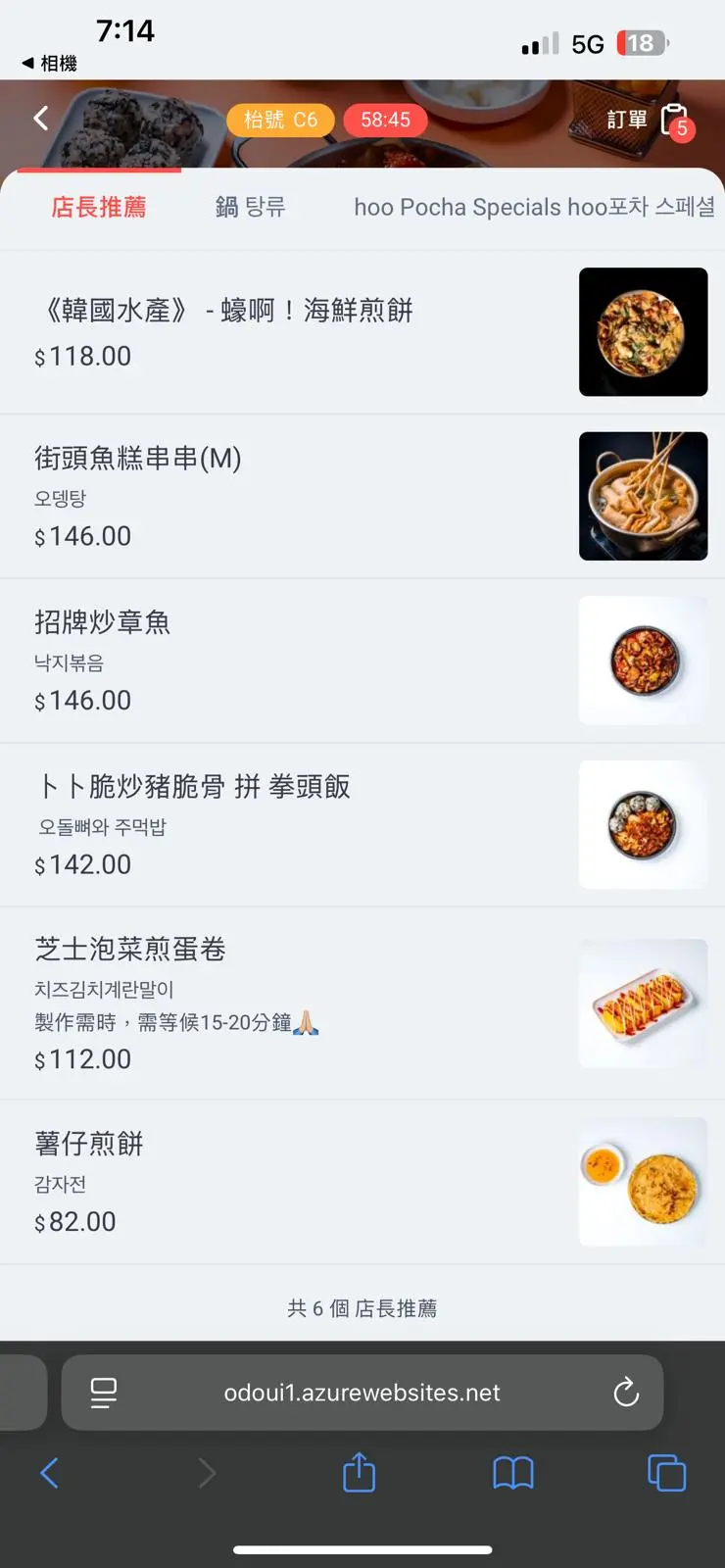Image resolution: width=725 pixels, height=1568 pixels.
Task: Open Safari bookmarks
Action: pos(513,1472)
